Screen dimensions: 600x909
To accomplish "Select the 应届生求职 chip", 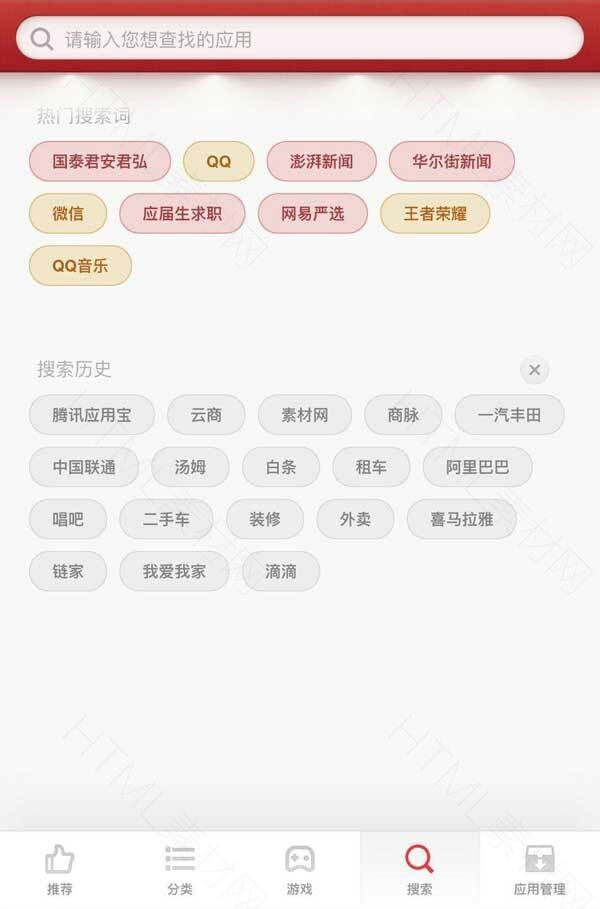I will 182,213.
